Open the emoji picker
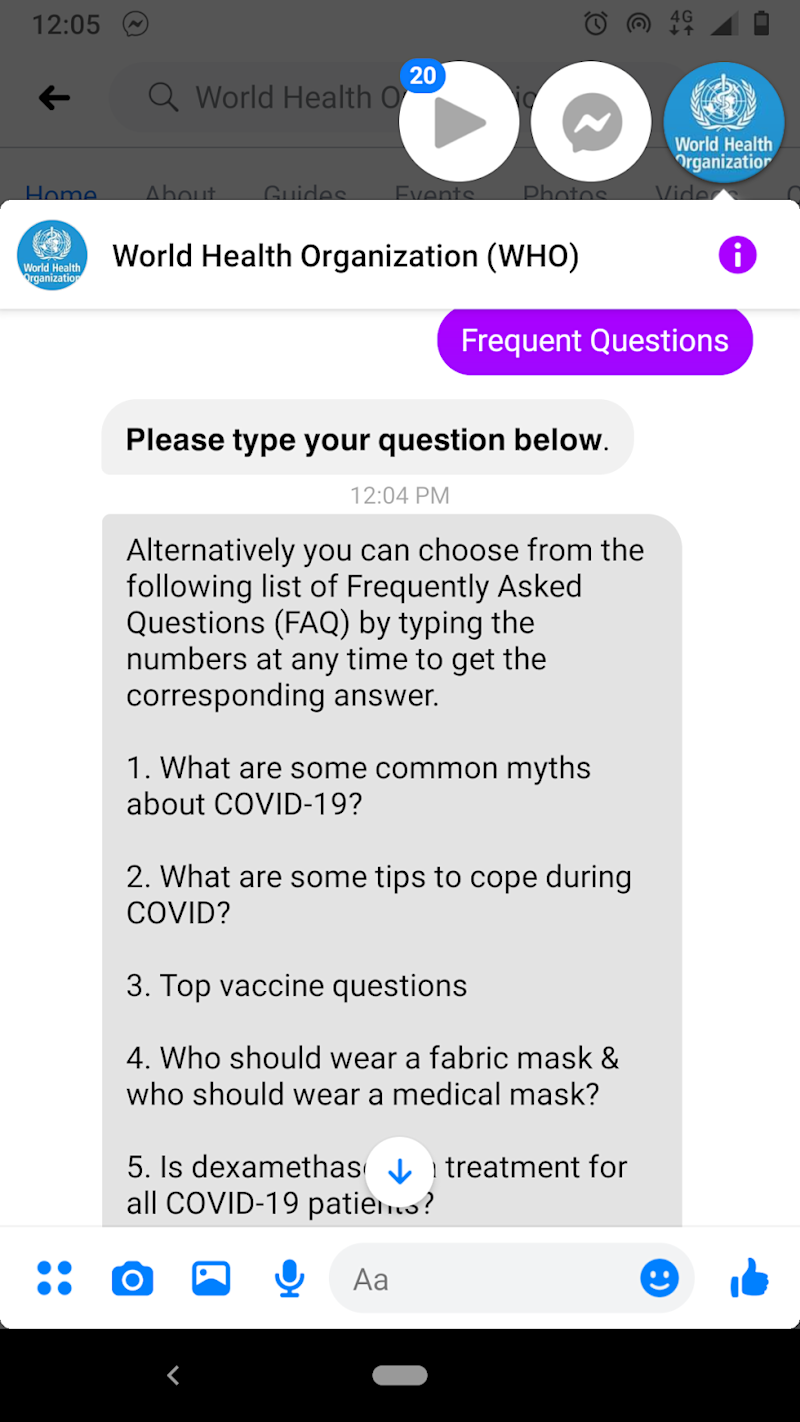Image resolution: width=800 pixels, height=1422 pixels. [x=659, y=1278]
